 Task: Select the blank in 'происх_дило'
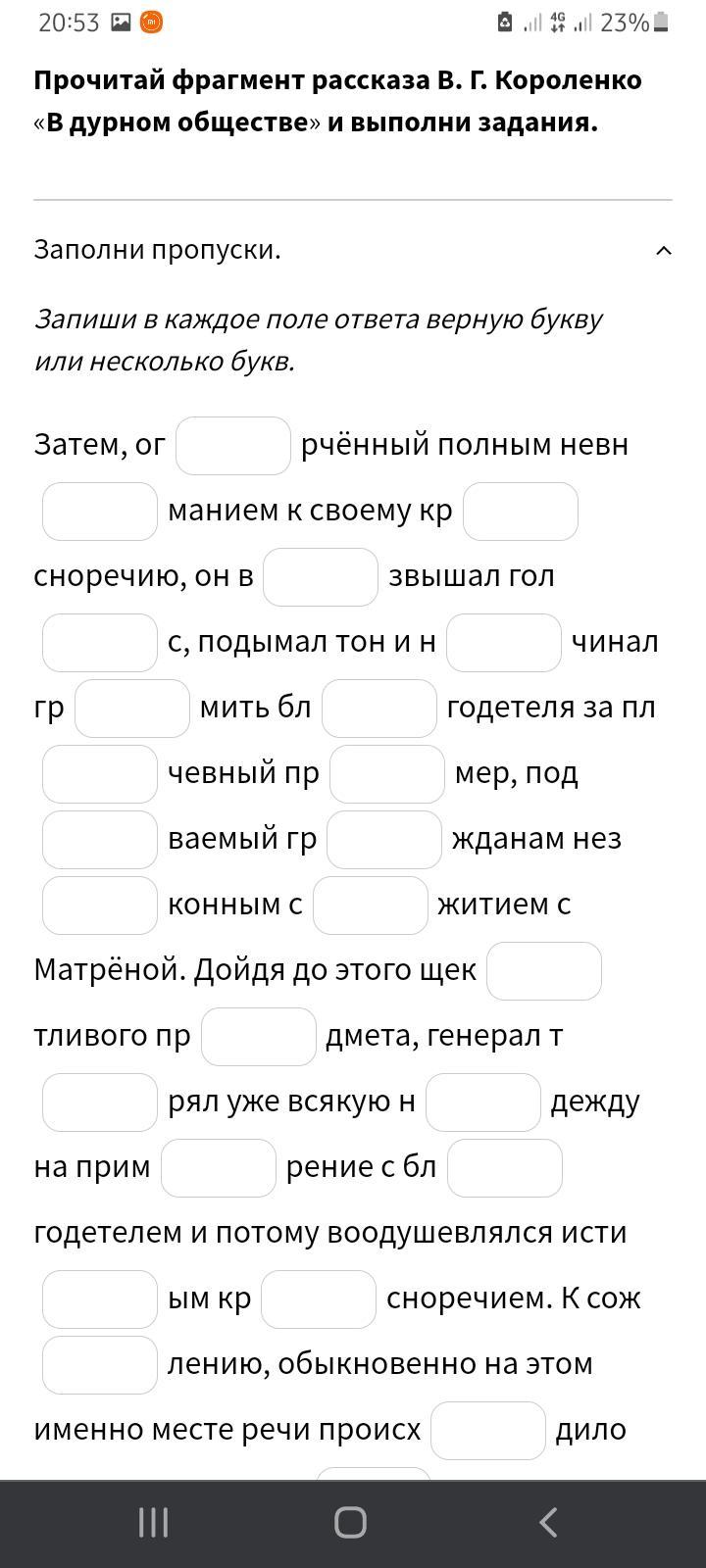tap(488, 1431)
